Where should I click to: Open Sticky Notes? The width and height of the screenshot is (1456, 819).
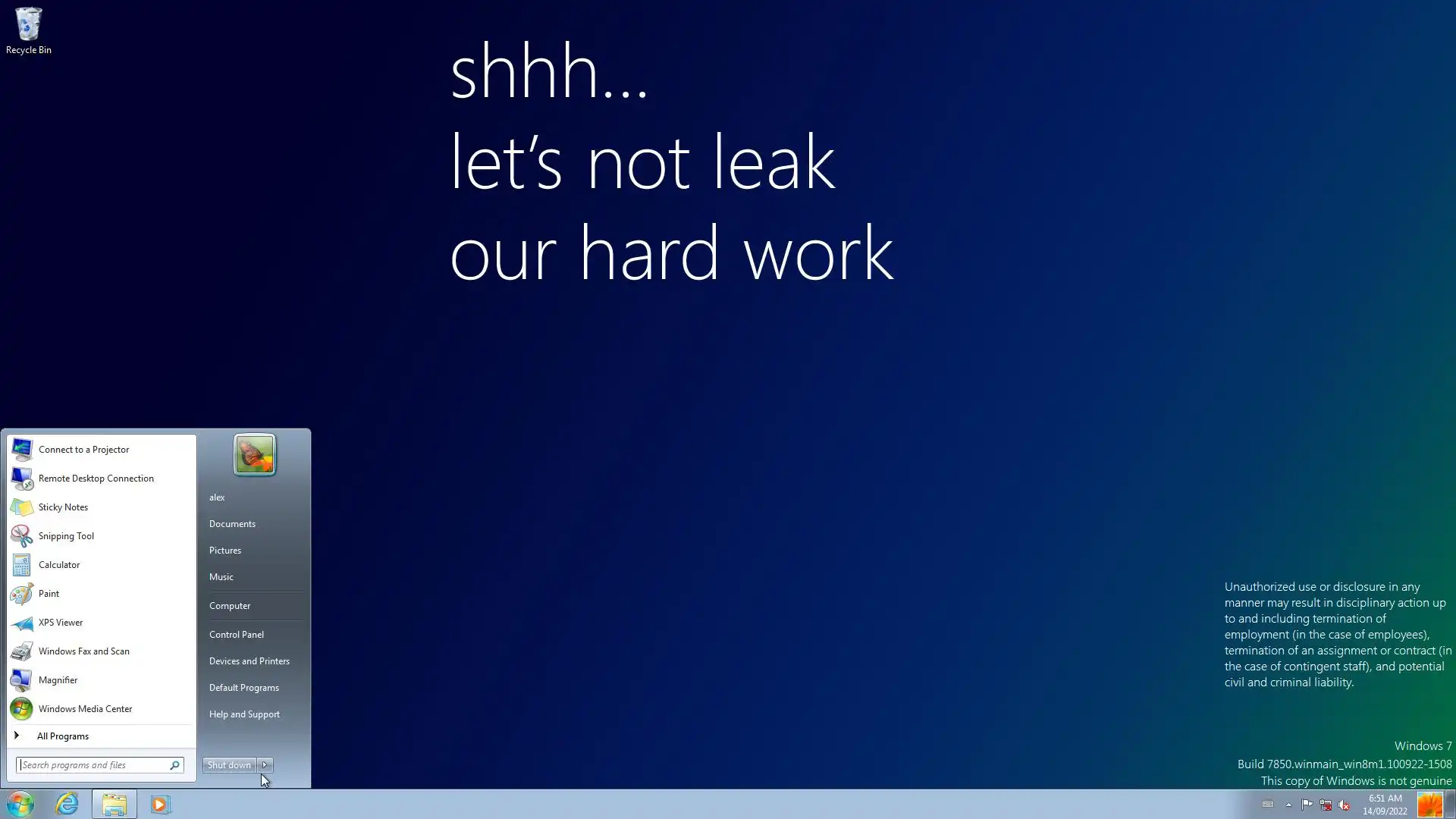coord(63,507)
